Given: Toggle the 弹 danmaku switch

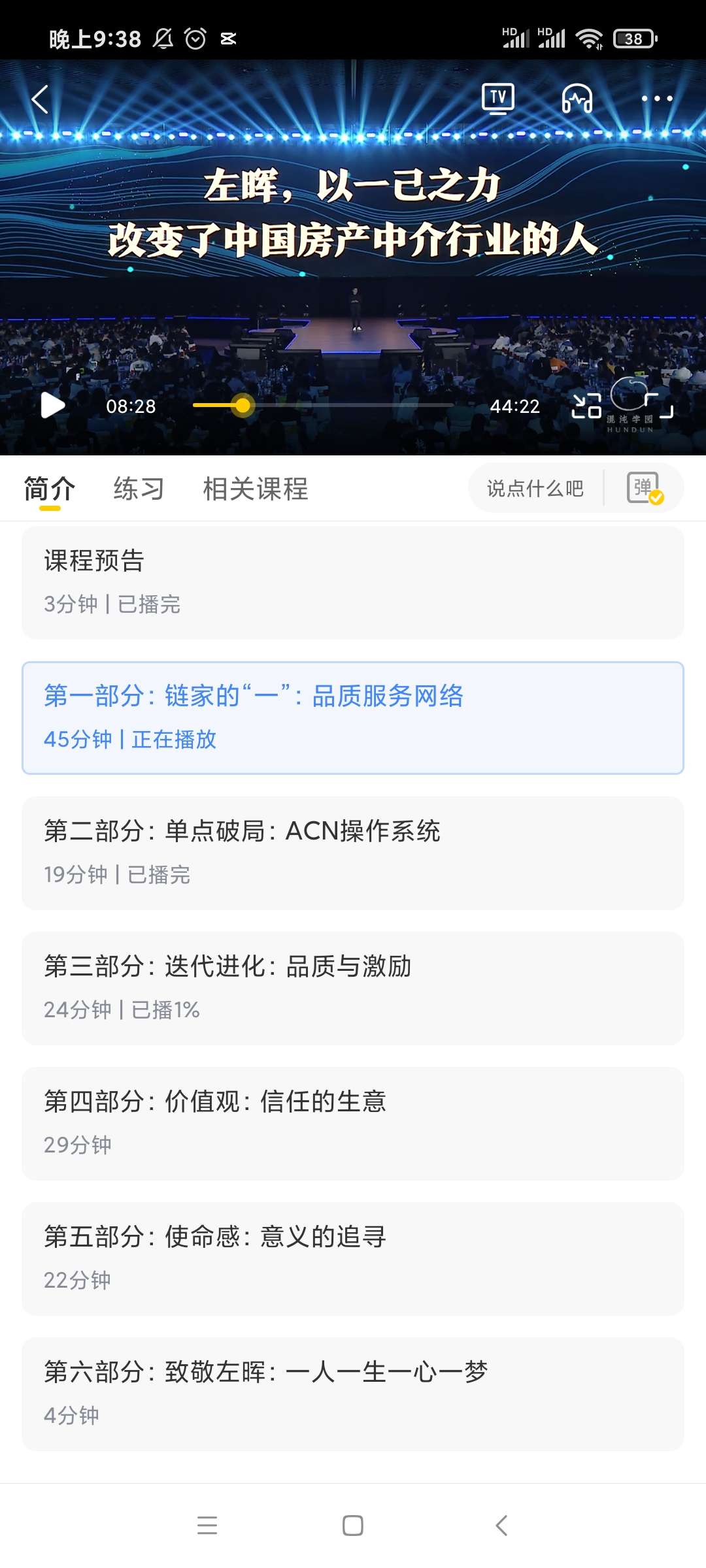Looking at the screenshot, I should 645,488.
